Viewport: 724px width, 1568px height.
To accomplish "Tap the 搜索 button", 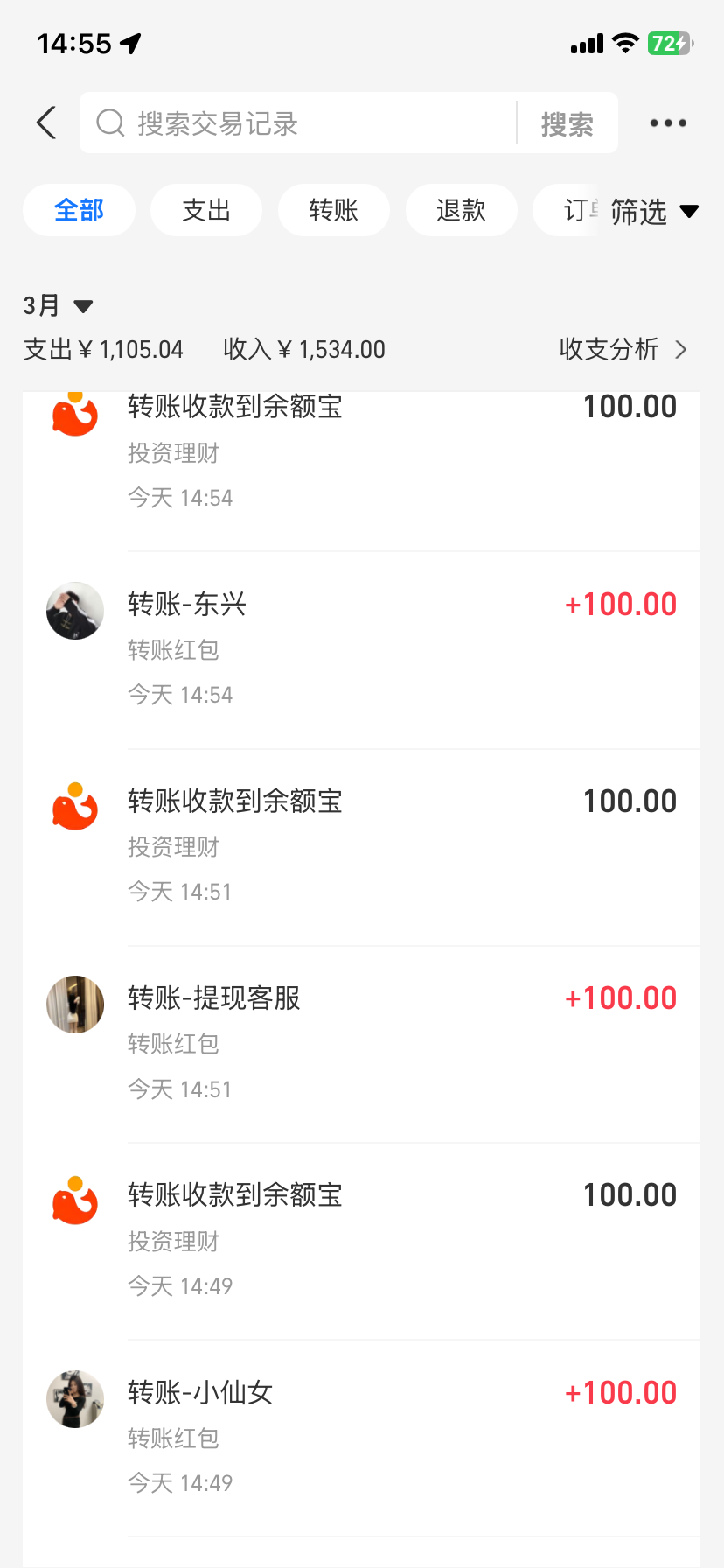I will [567, 124].
